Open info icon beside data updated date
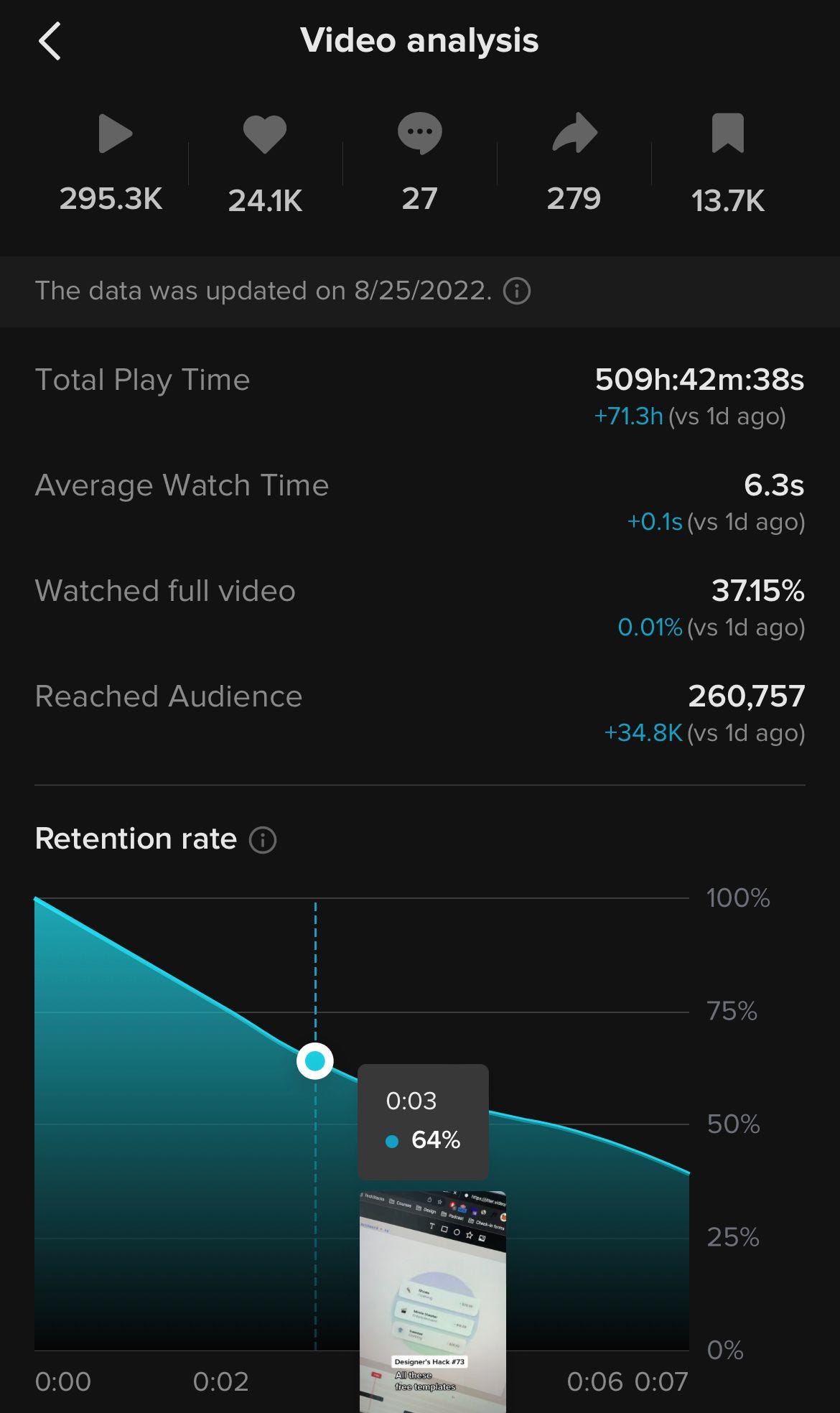Image resolution: width=840 pixels, height=1413 pixels. point(517,292)
